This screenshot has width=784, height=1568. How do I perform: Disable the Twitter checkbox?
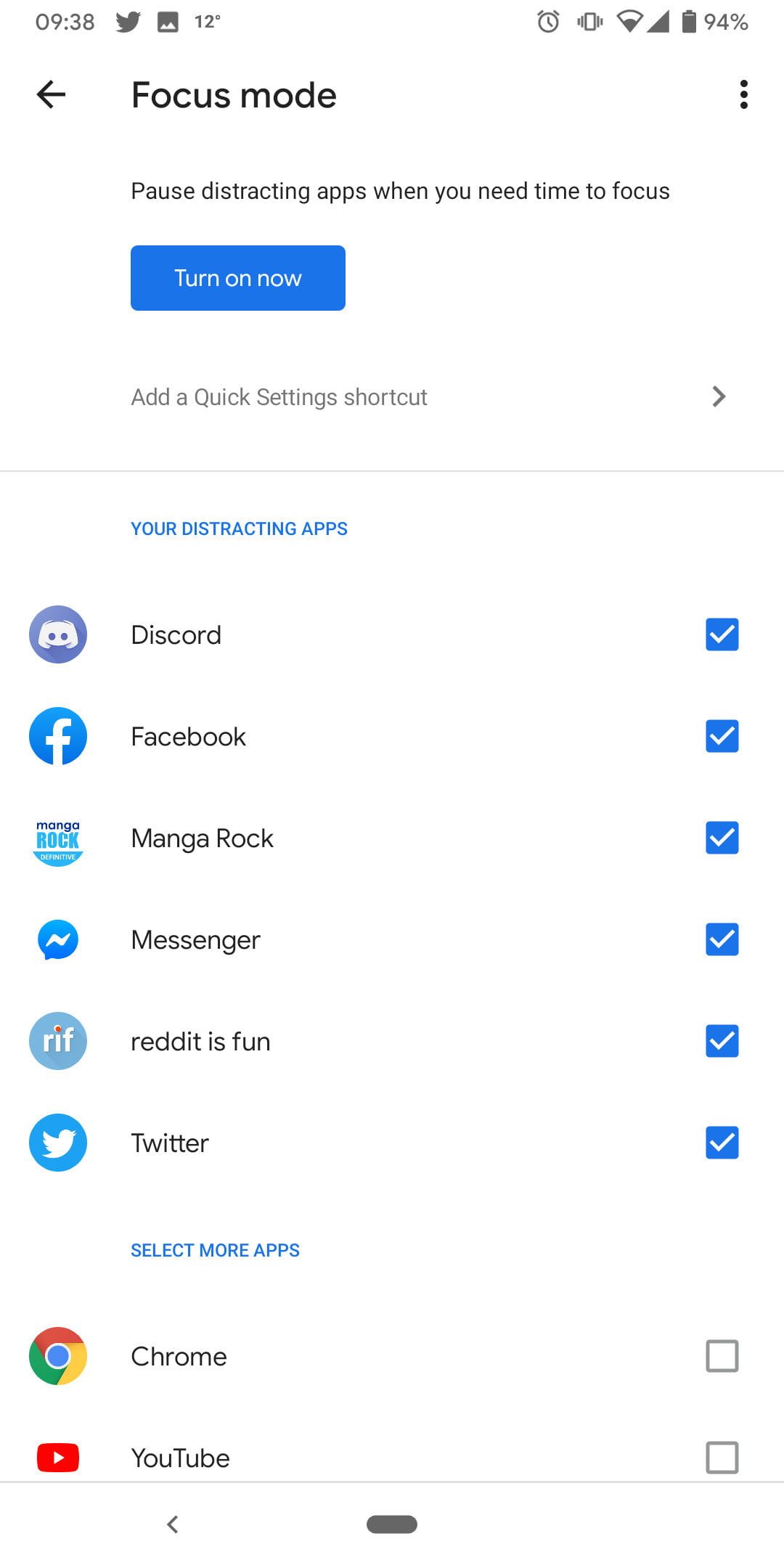pos(722,1143)
